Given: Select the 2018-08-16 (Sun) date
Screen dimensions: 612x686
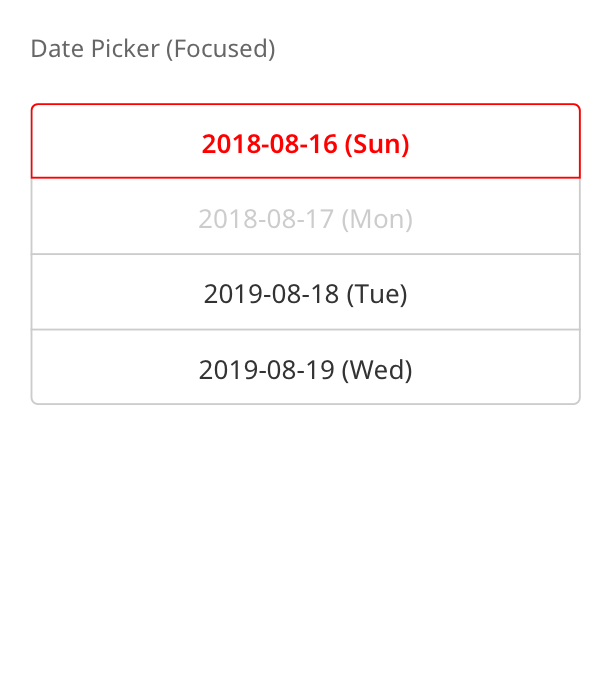Looking at the screenshot, I should tap(305, 143).
